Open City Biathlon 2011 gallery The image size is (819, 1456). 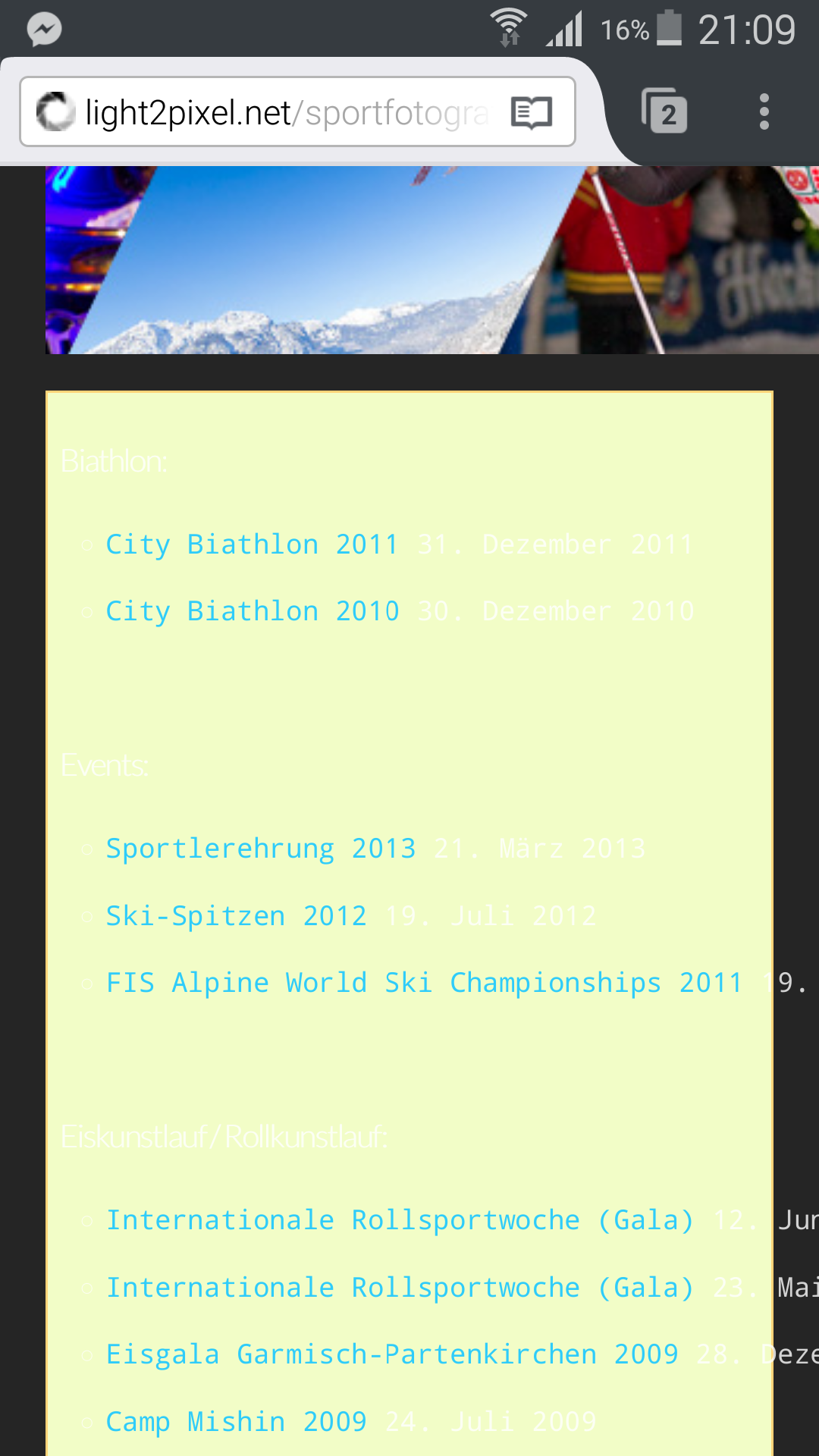[252, 544]
